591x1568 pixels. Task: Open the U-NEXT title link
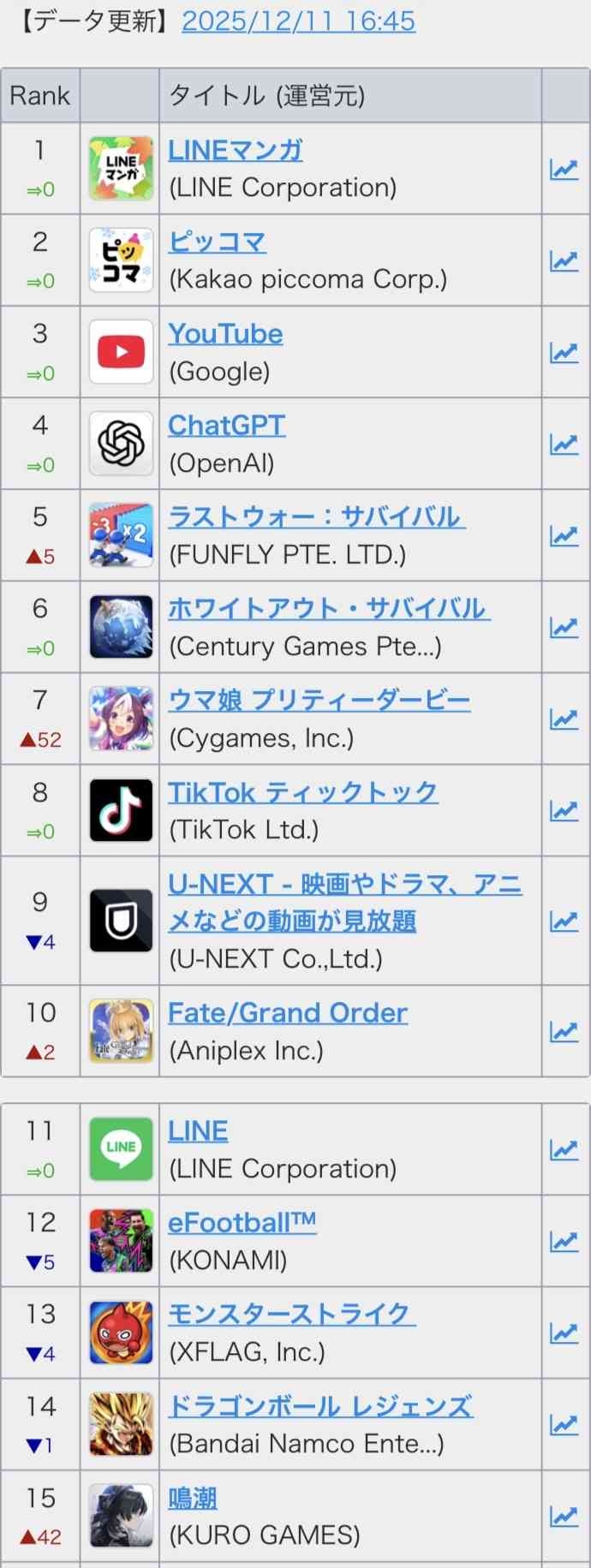(344, 885)
